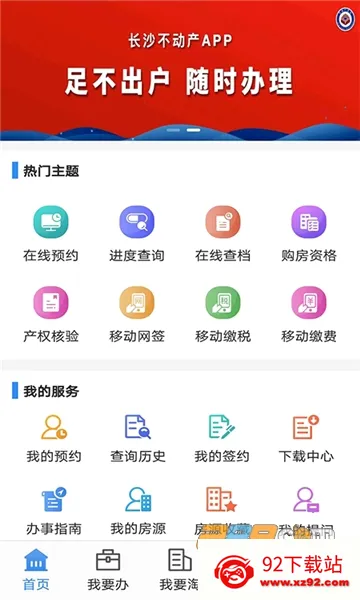
Task: Open 办事指南 service guide
Action: [x=54, y=511]
